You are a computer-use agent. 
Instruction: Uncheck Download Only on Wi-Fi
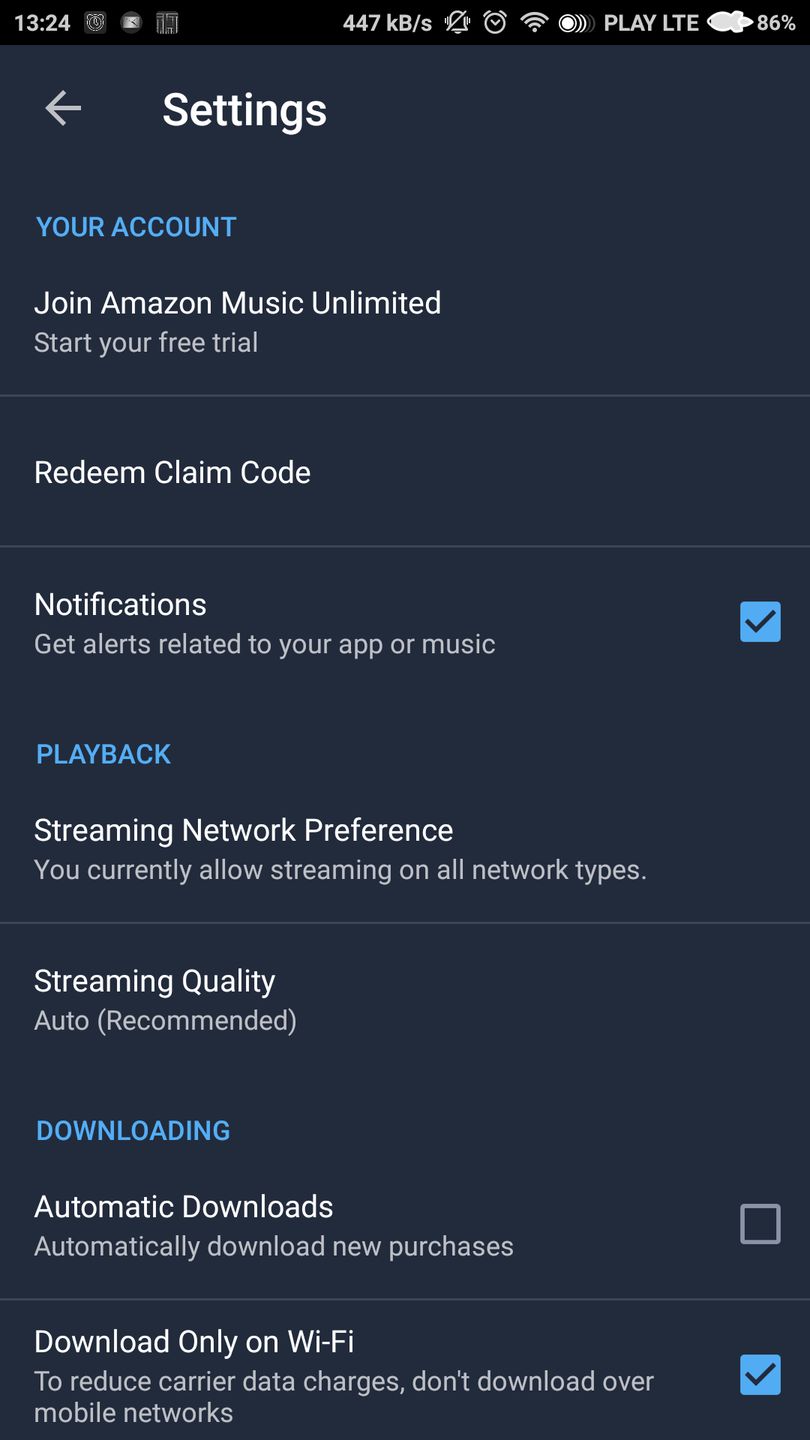click(x=760, y=1375)
